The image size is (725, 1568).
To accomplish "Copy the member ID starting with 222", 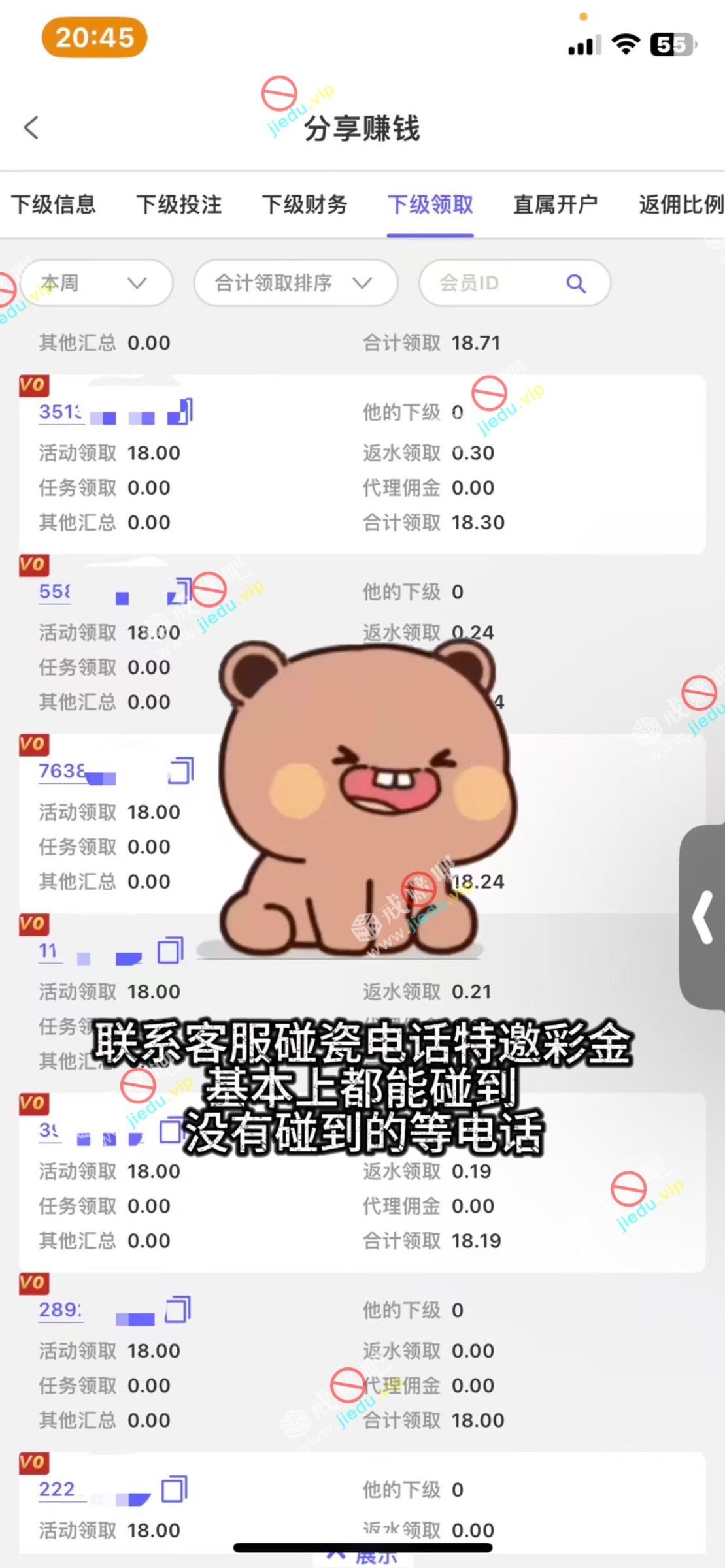I will click(175, 1489).
